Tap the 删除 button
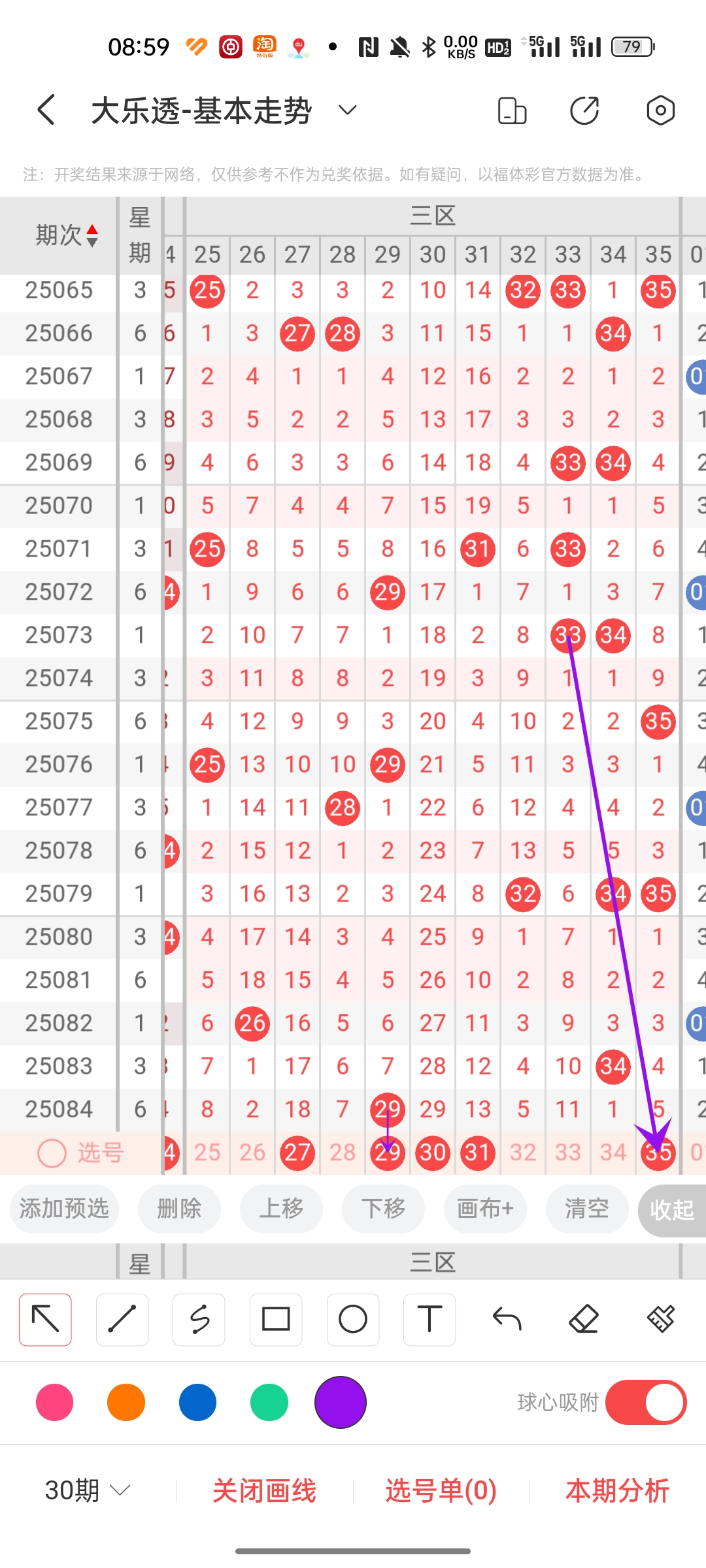 [x=179, y=1209]
